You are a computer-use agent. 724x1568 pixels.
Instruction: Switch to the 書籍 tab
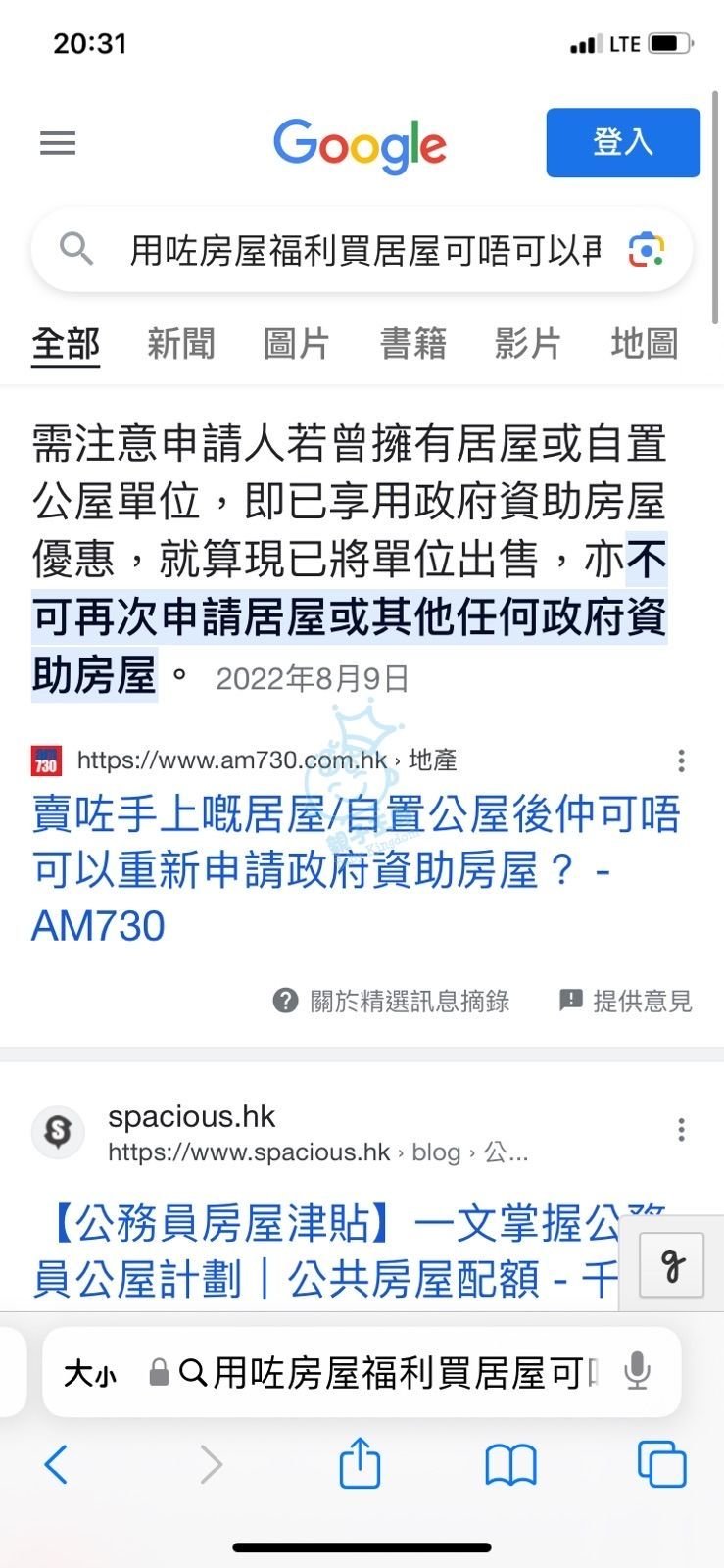(x=412, y=344)
